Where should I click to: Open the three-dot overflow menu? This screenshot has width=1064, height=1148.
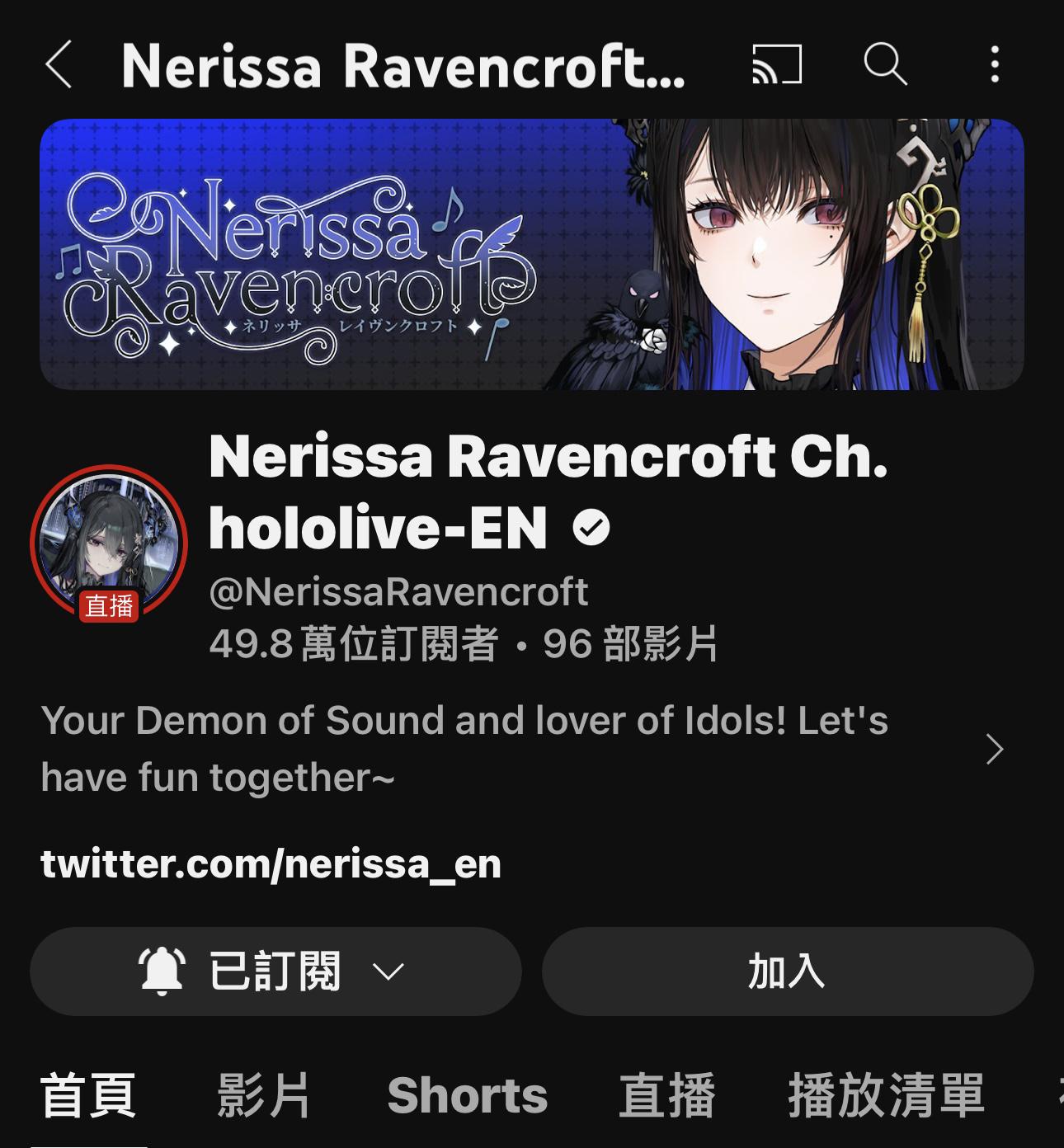995,64
